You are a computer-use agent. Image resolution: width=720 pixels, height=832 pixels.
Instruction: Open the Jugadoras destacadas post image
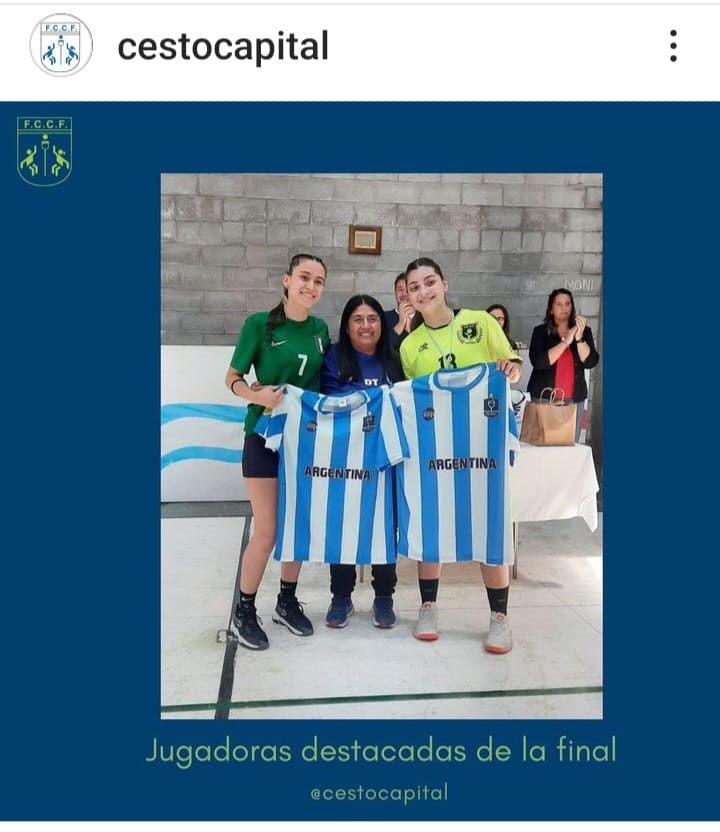381,446
